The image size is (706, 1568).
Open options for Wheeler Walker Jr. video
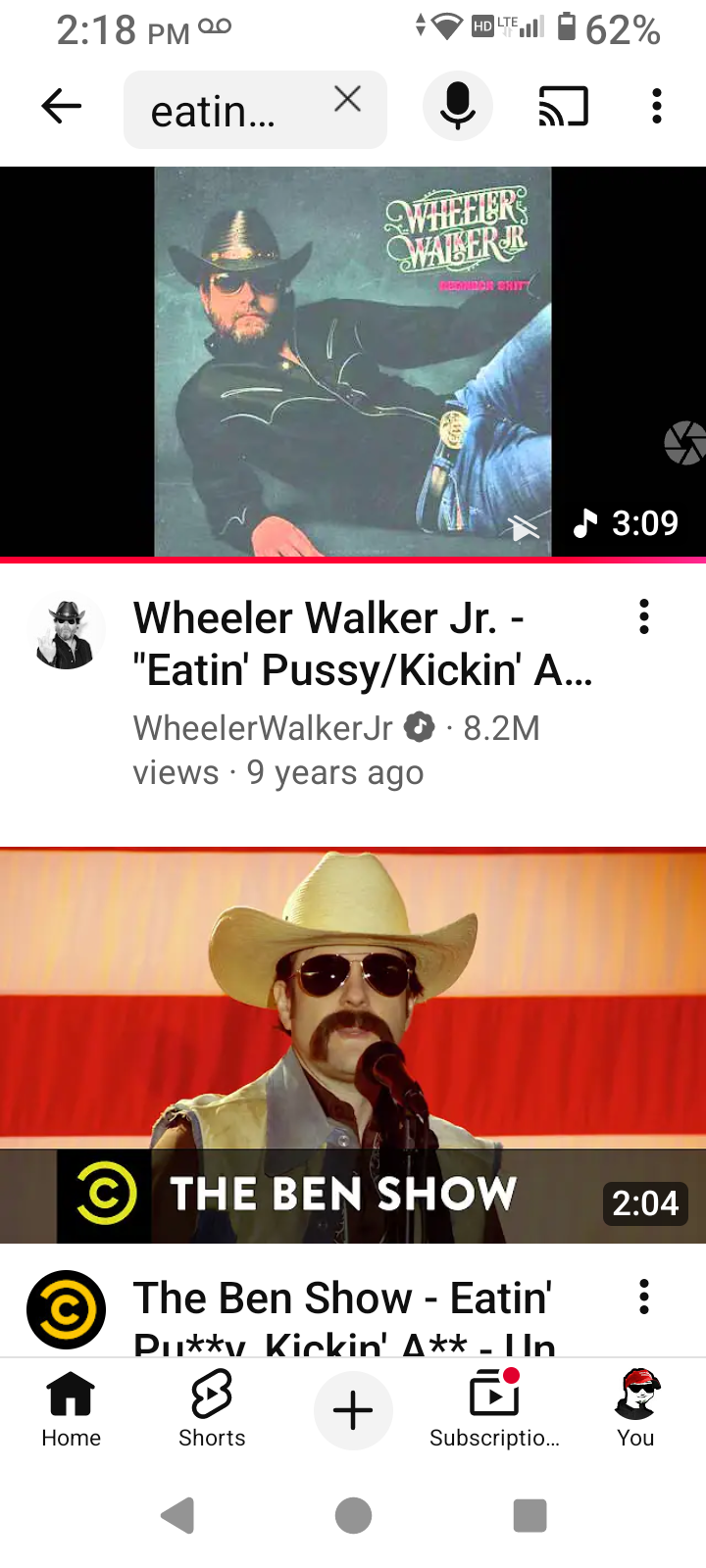click(x=644, y=617)
